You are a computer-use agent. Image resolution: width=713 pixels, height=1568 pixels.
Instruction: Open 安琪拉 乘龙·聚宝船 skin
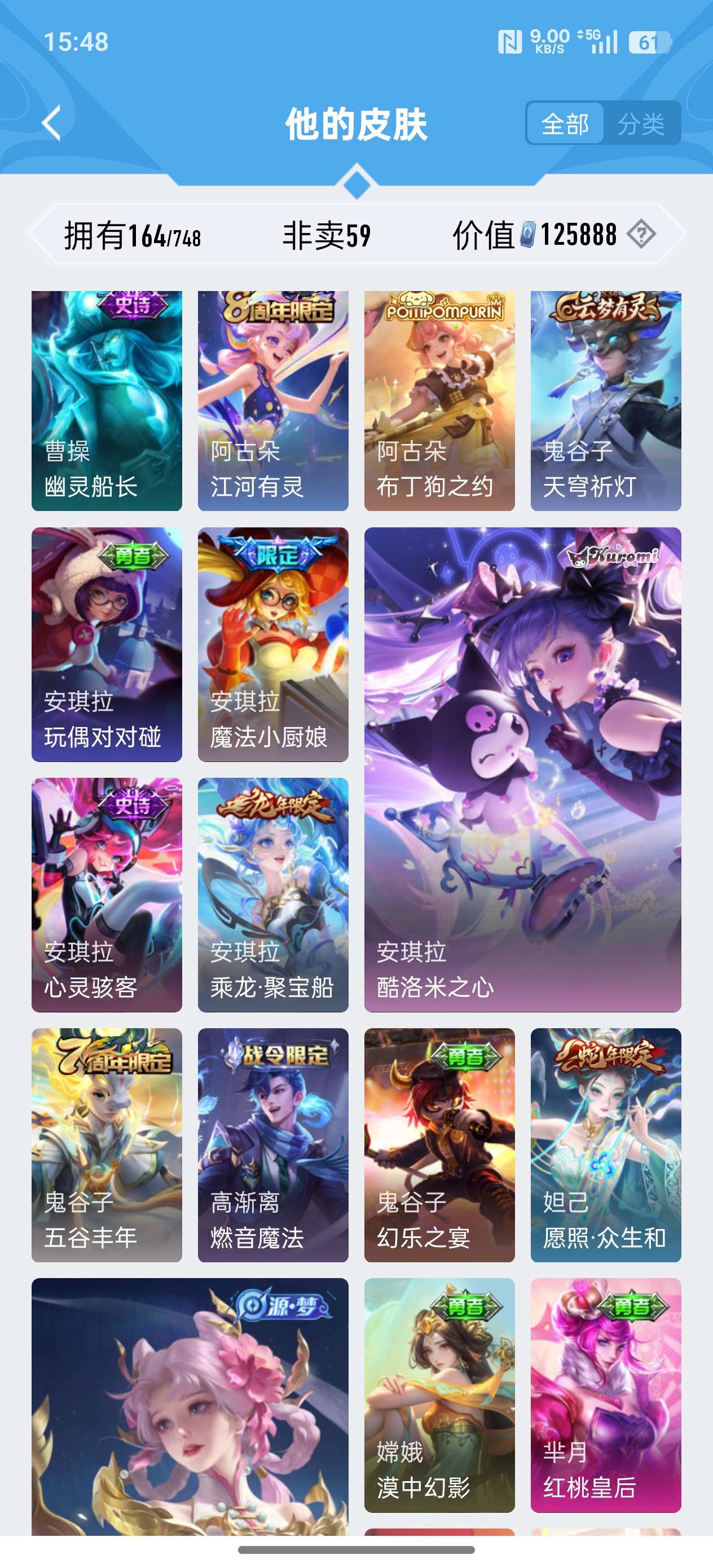(x=273, y=894)
